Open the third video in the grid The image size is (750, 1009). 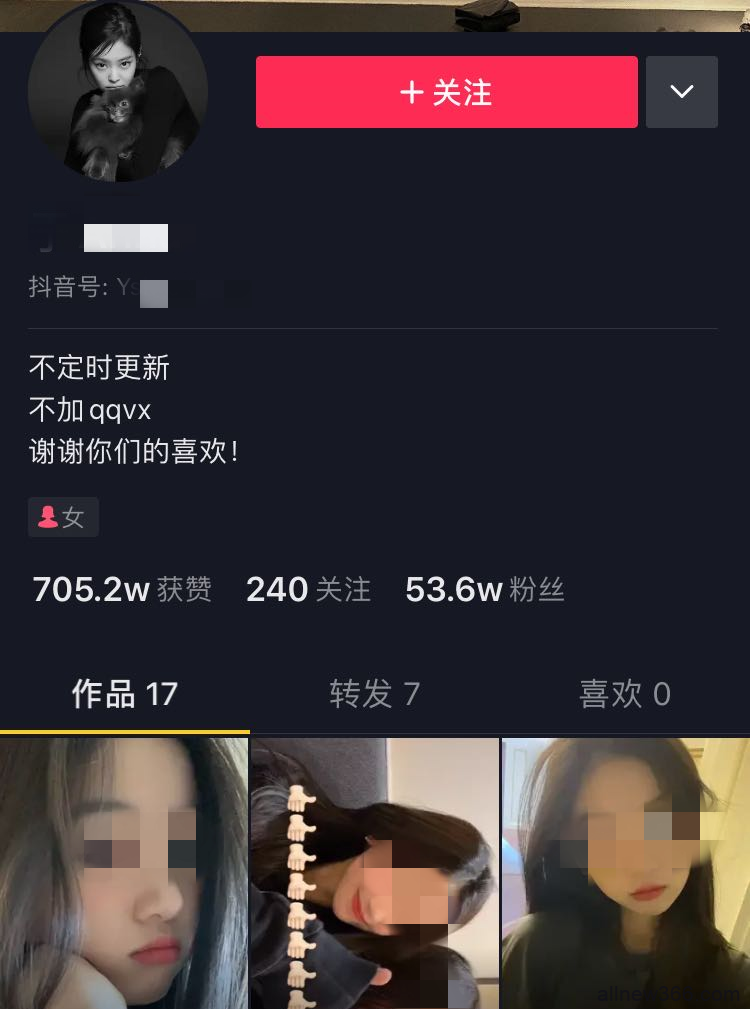coord(625,873)
